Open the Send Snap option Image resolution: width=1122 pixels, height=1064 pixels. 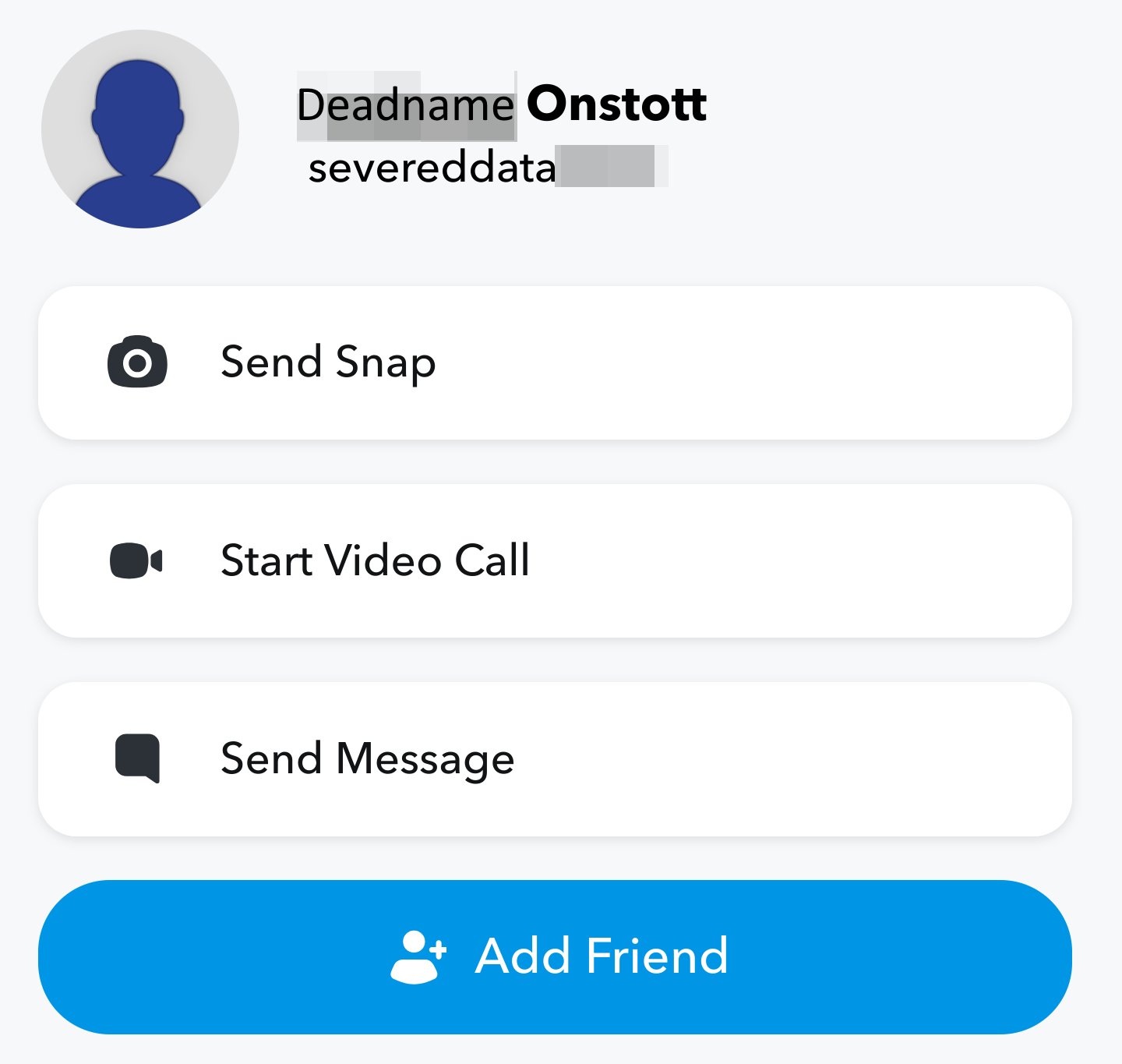[x=553, y=362]
